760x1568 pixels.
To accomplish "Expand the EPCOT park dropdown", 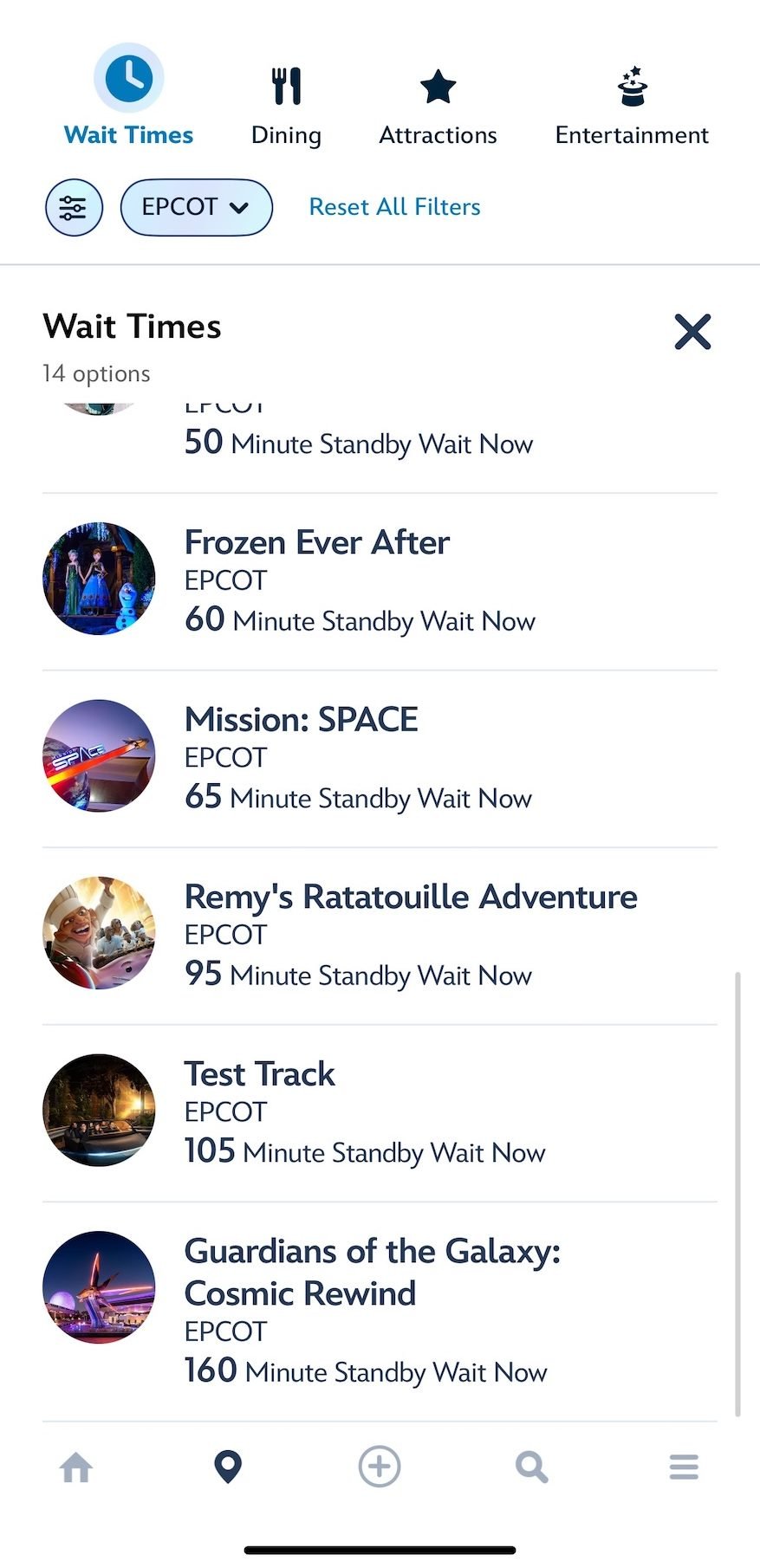I will 196,207.
